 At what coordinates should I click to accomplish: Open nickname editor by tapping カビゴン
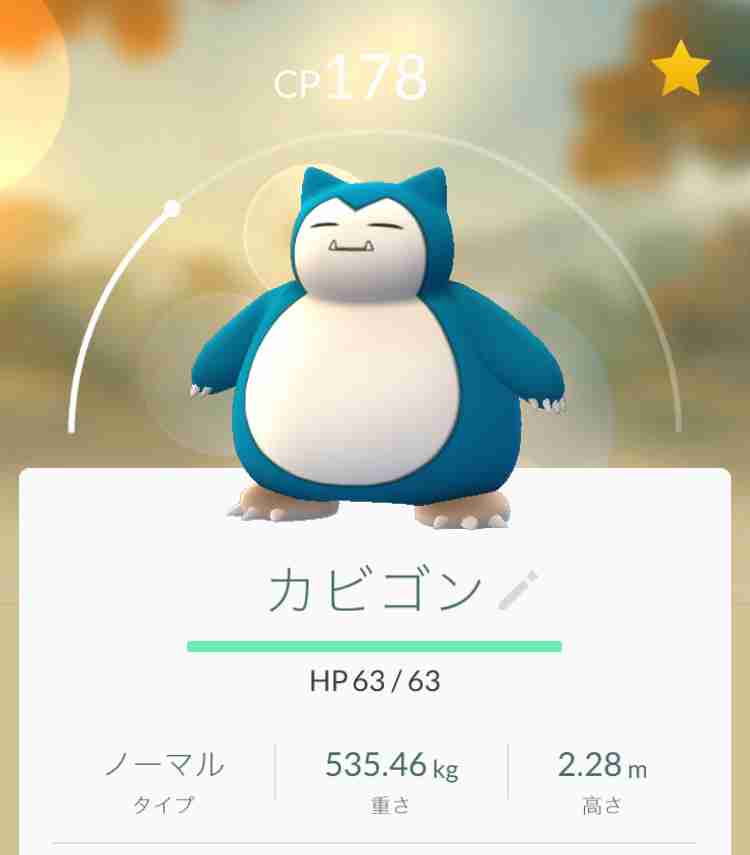tap(370, 588)
